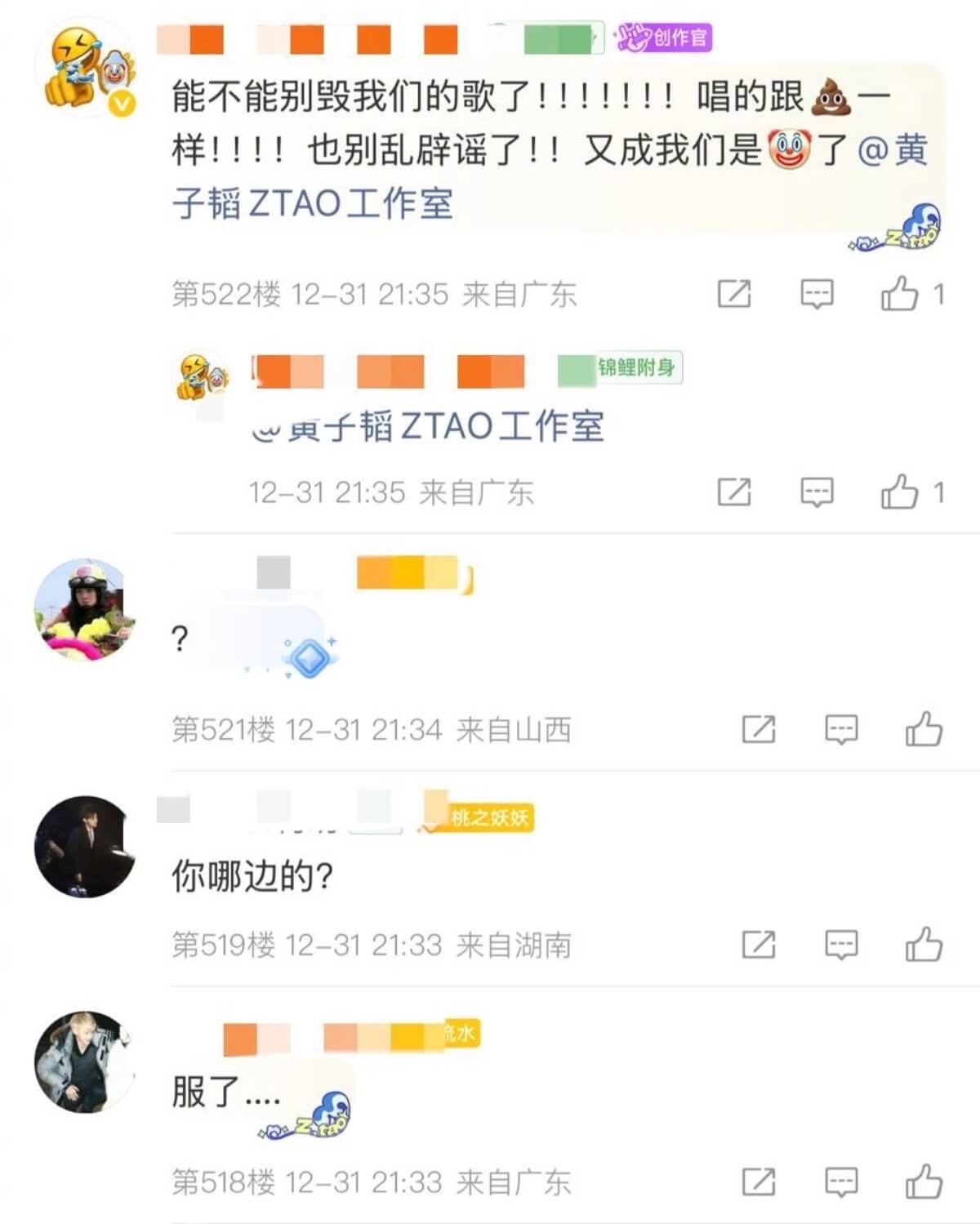Share the nested reply under floor 522

click(733, 492)
